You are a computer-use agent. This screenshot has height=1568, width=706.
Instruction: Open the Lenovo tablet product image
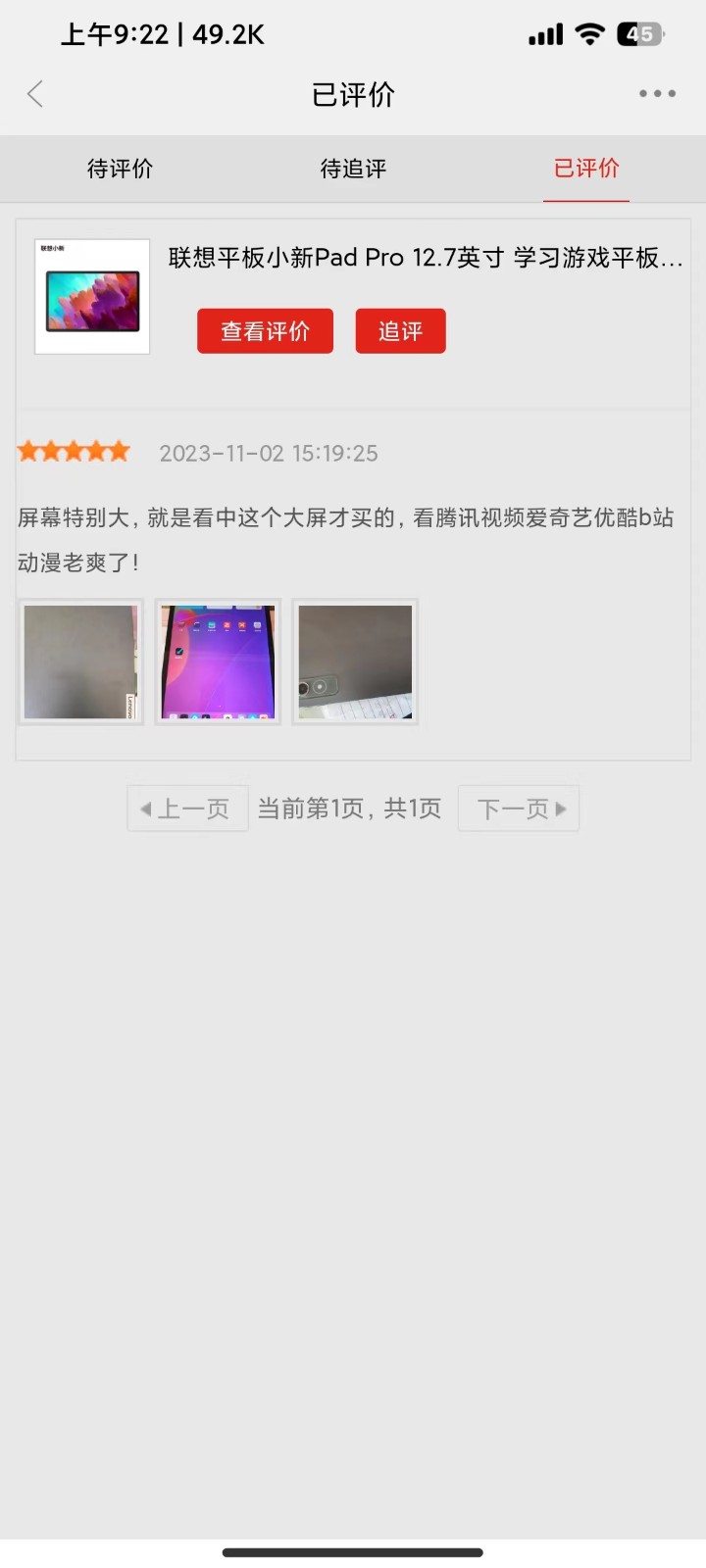click(92, 297)
